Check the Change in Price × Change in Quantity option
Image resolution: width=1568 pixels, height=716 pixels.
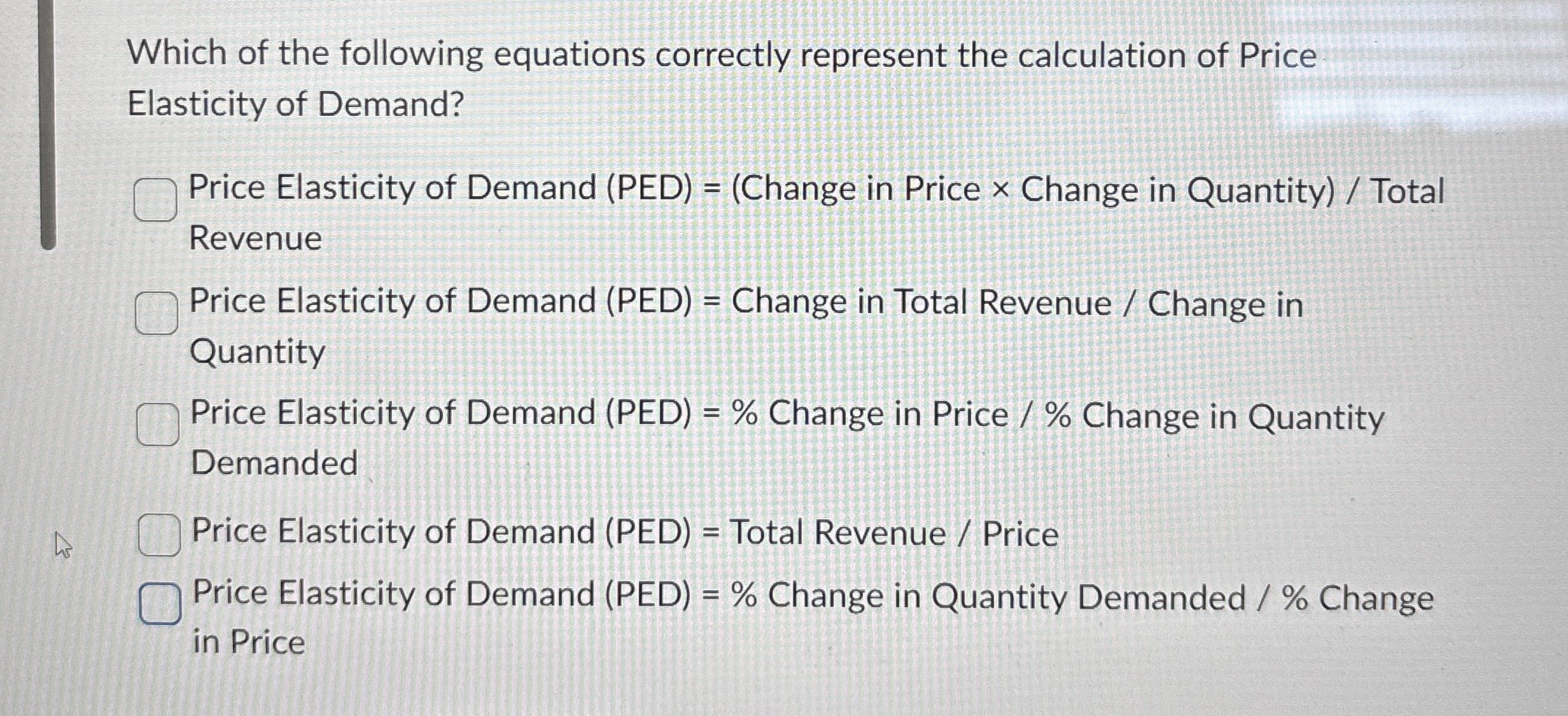click(x=155, y=200)
